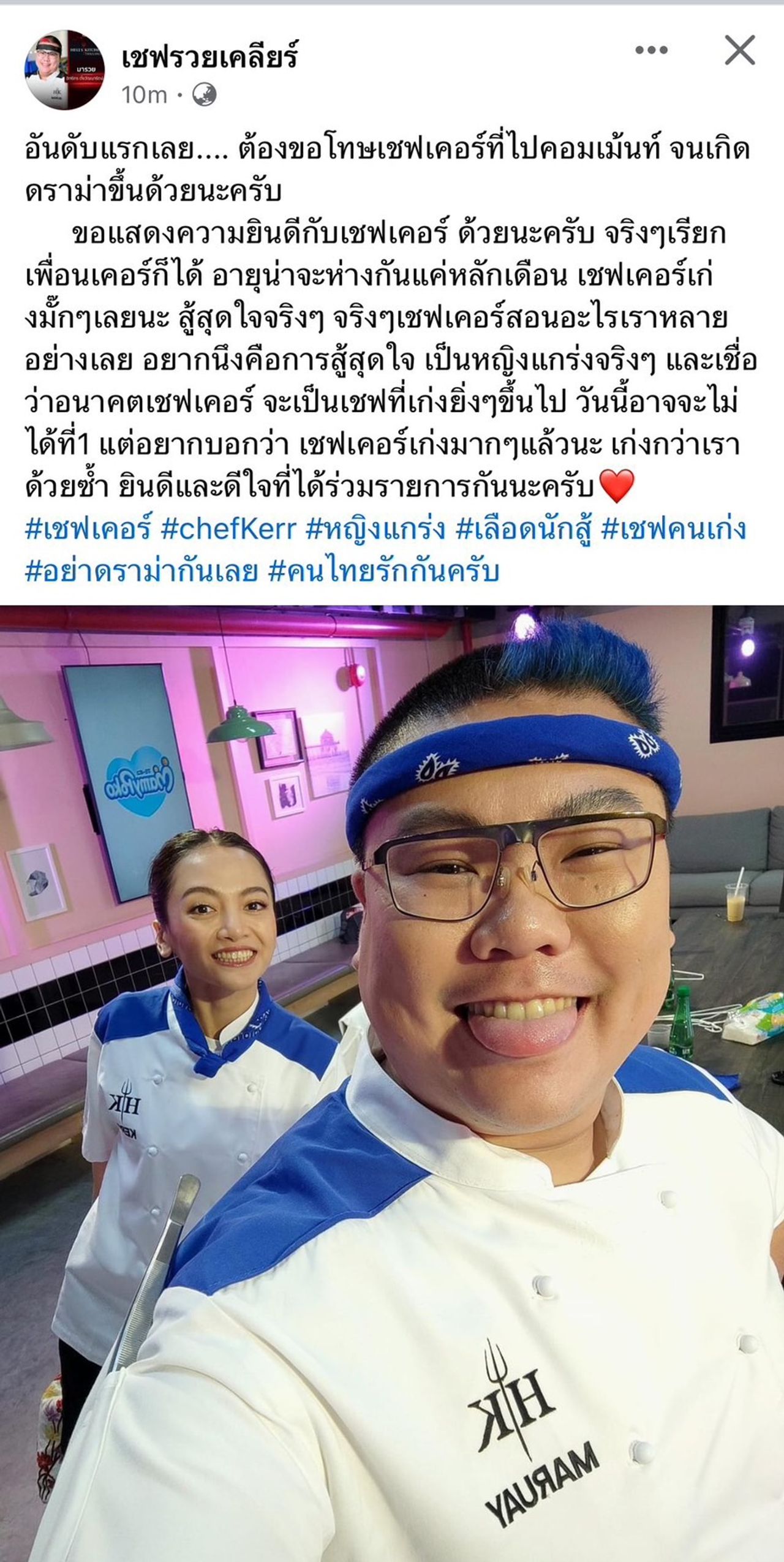Screen dimensions: 784x1562
Task: Dismiss the post with the X
Action: 739,50
